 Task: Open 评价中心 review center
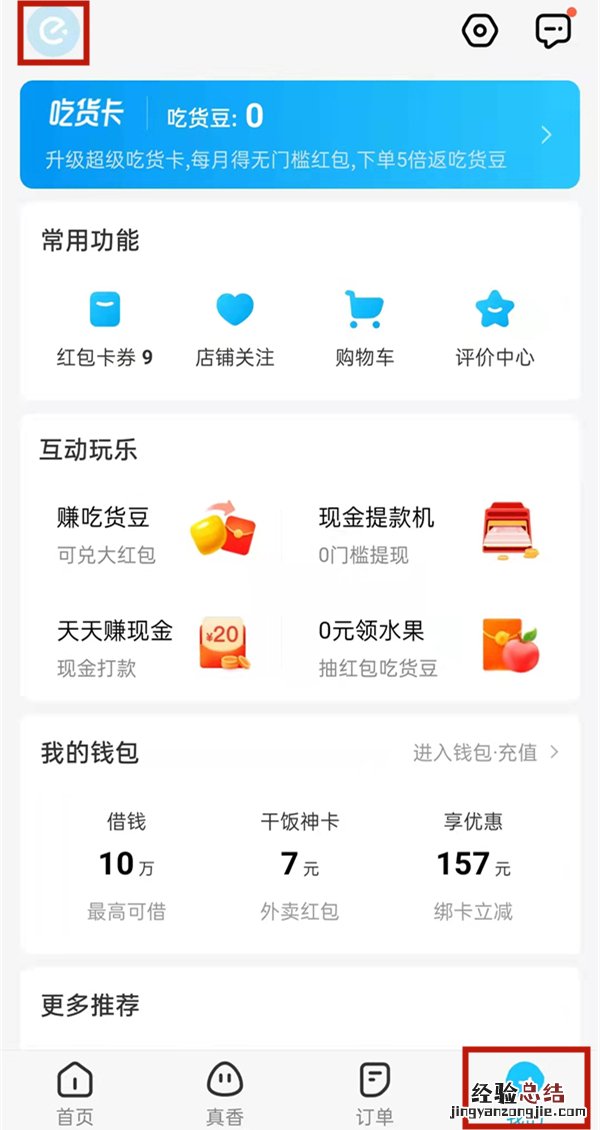pyautogui.click(x=494, y=328)
